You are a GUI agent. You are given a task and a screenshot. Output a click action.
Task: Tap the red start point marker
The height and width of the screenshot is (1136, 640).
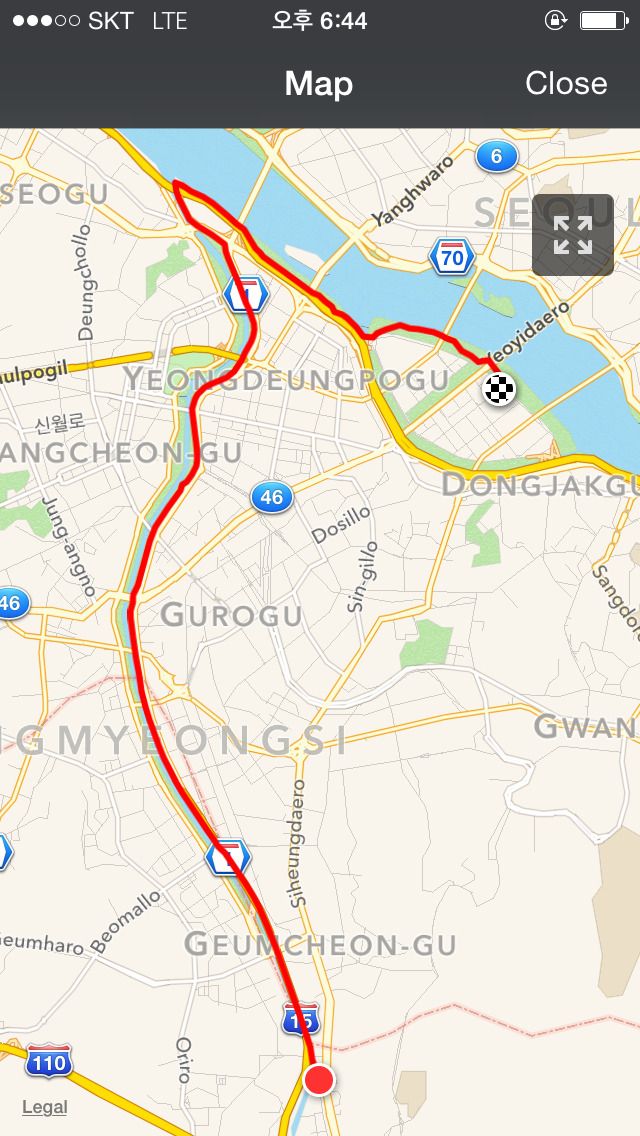(318, 1079)
